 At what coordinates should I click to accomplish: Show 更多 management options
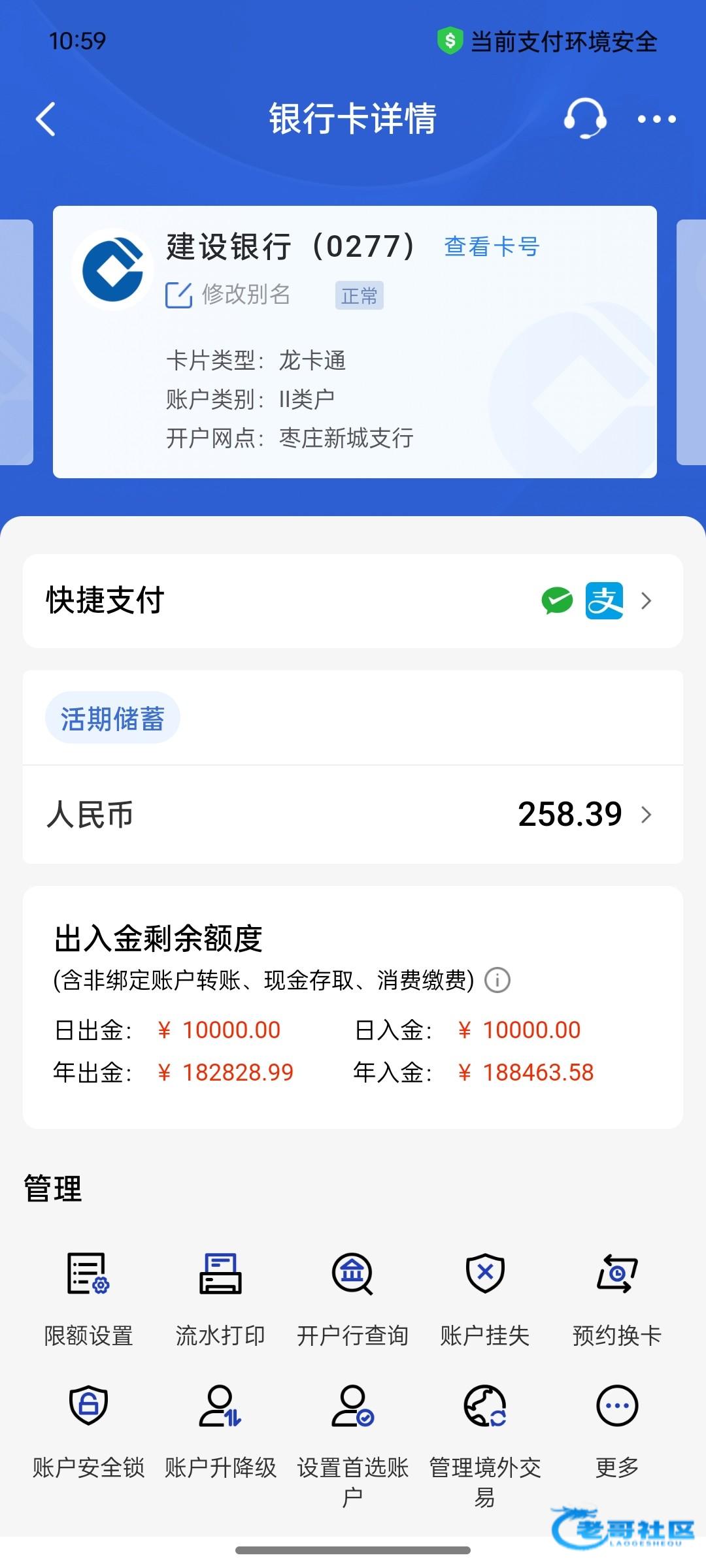click(617, 1432)
